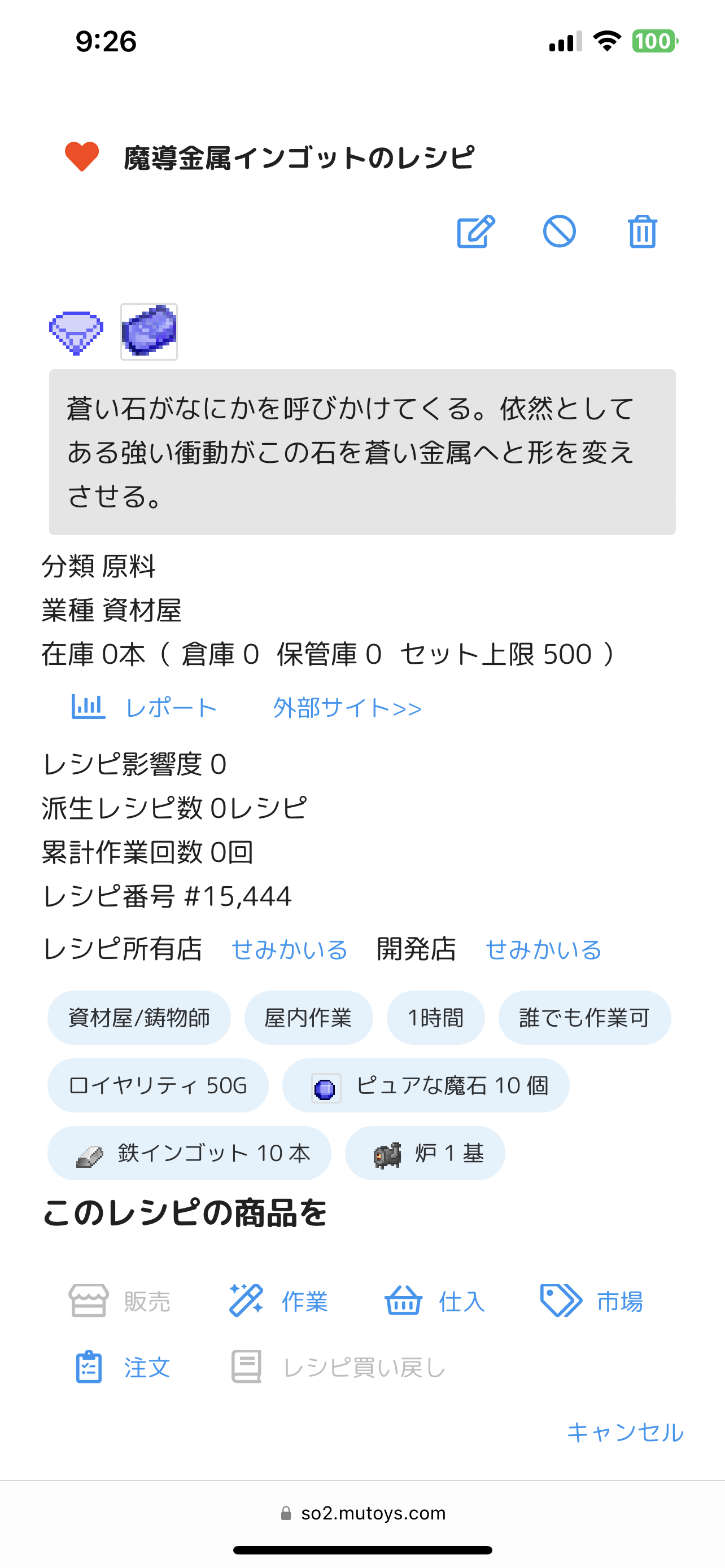The image size is (725, 1568).
Task: Open 外部サイト>> external site link
Action: tap(347, 708)
